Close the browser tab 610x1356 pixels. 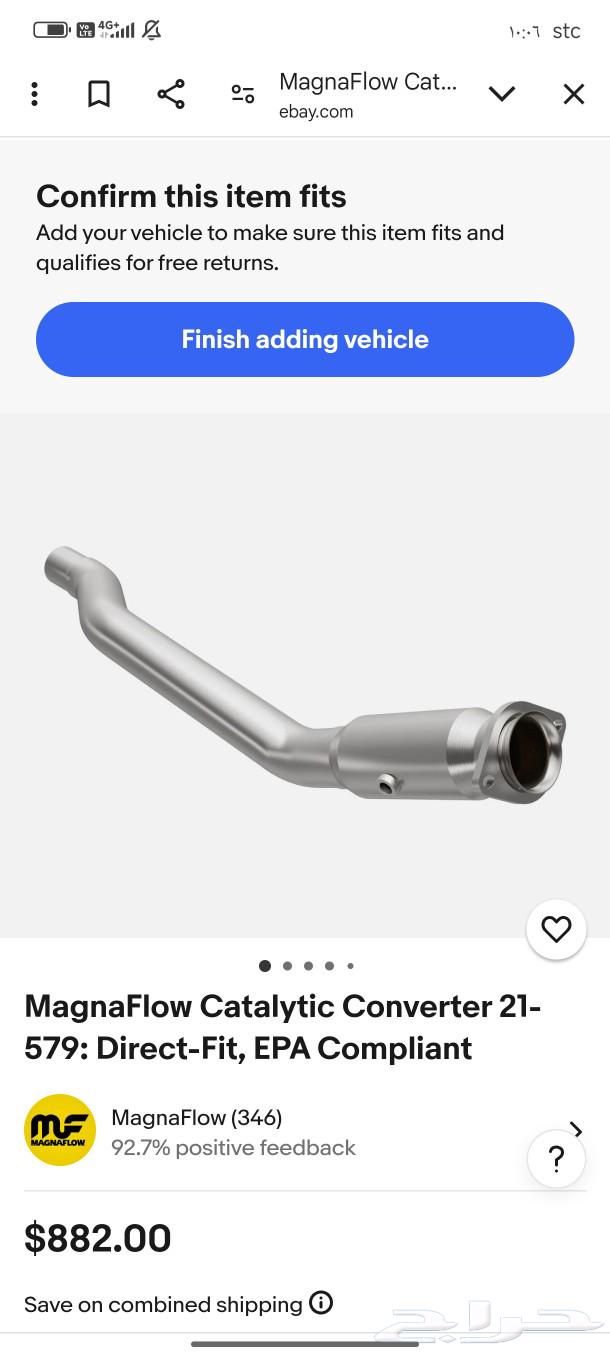click(573, 94)
